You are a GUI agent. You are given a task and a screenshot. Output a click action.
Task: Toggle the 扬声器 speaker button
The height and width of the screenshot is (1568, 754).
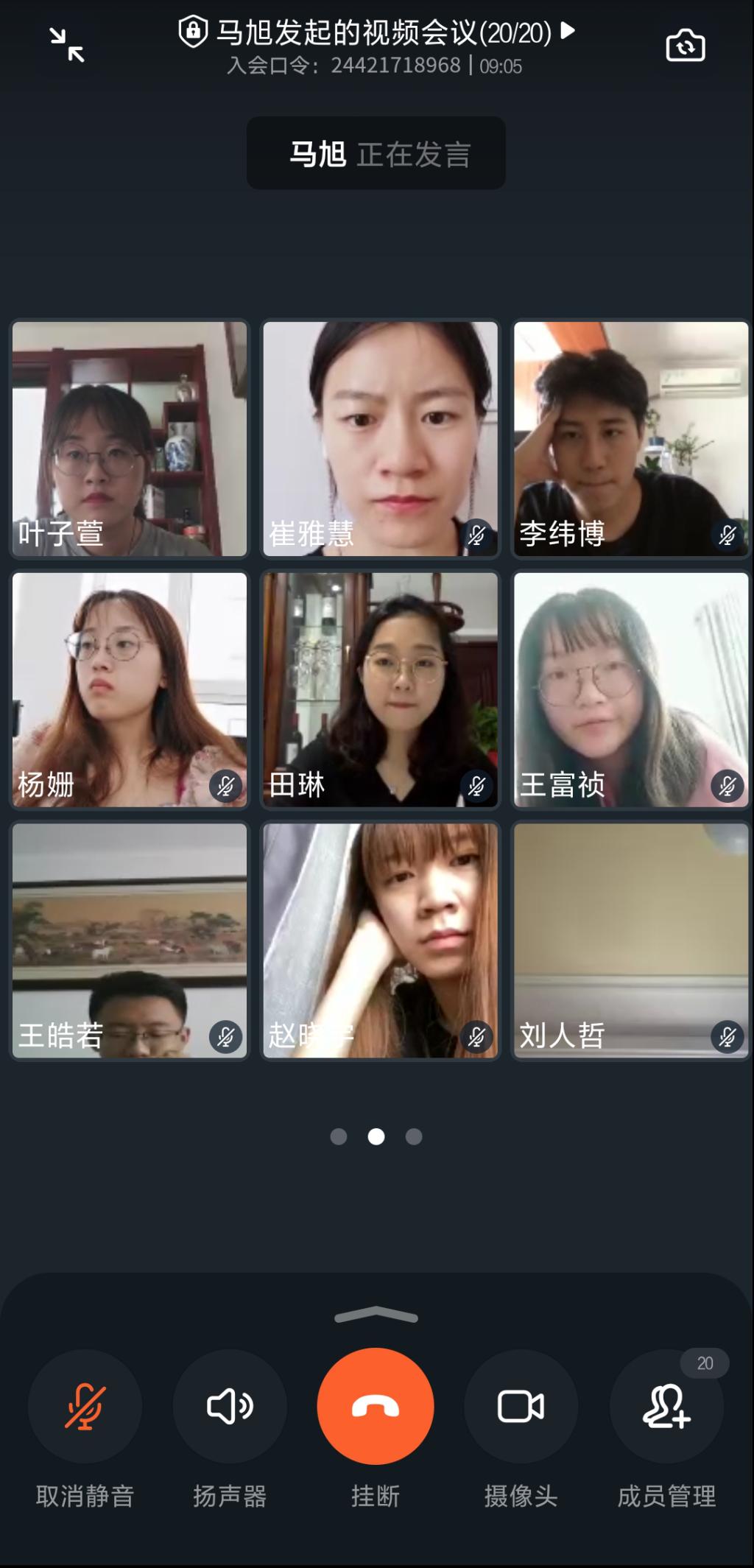click(230, 1407)
